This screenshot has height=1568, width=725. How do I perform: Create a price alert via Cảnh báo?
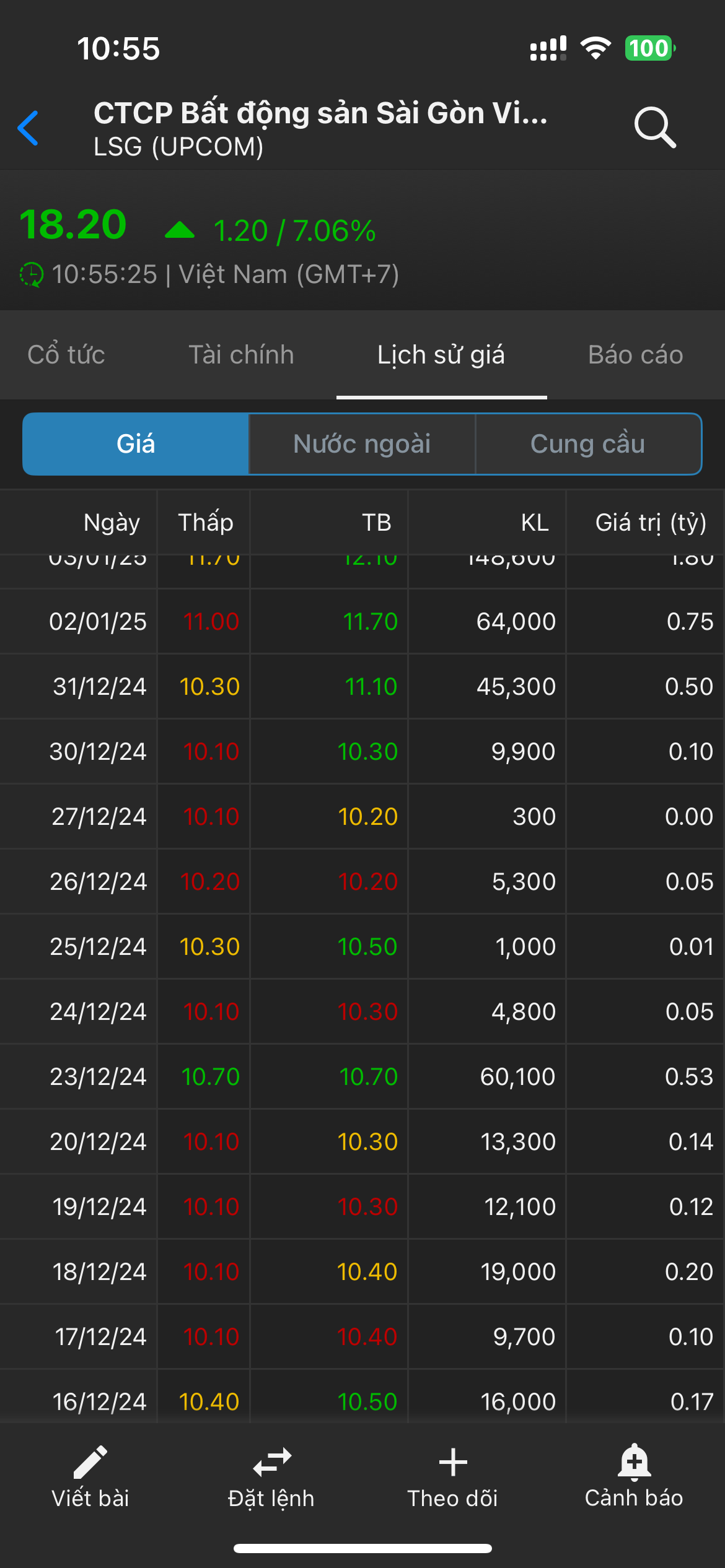(634, 1478)
